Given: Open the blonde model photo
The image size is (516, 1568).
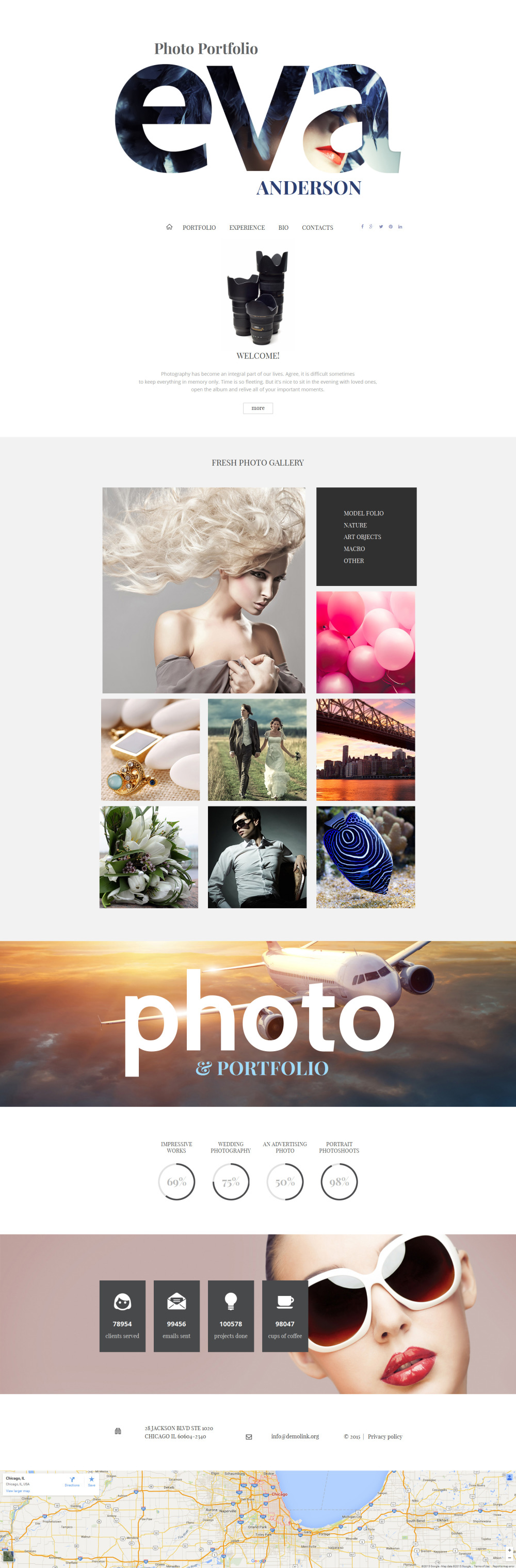Looking at the screenshot, I should 203,590.
